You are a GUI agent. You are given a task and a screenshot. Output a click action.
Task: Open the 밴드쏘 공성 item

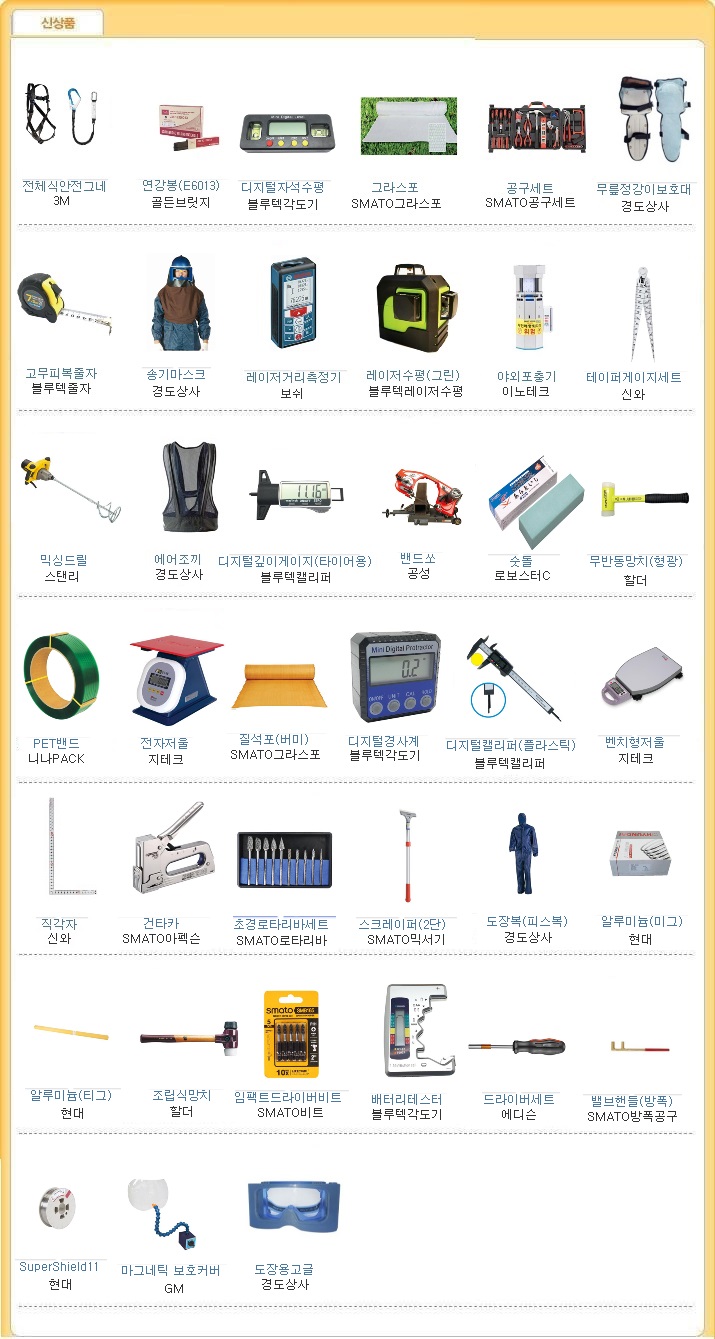[x=418, y=558]
